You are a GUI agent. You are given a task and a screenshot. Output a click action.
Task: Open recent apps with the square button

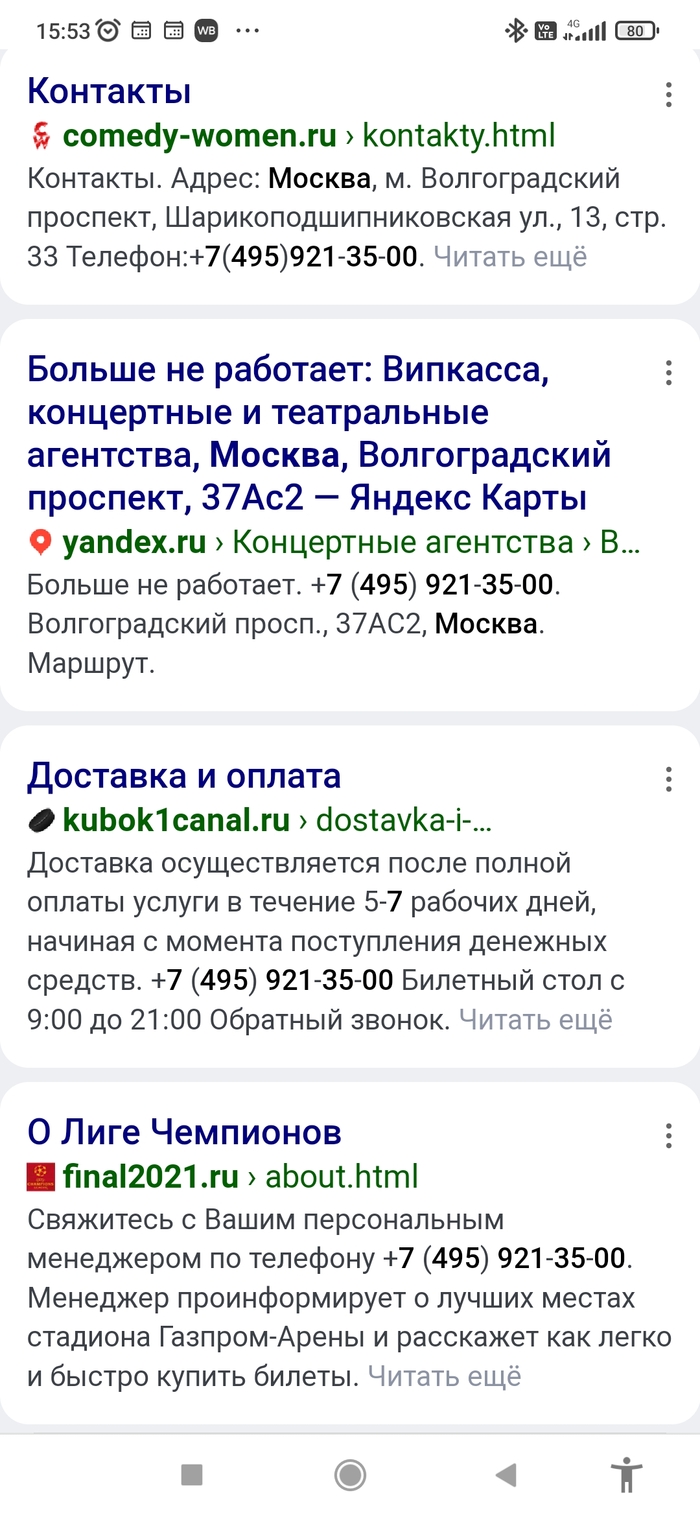pos(191,1474)
